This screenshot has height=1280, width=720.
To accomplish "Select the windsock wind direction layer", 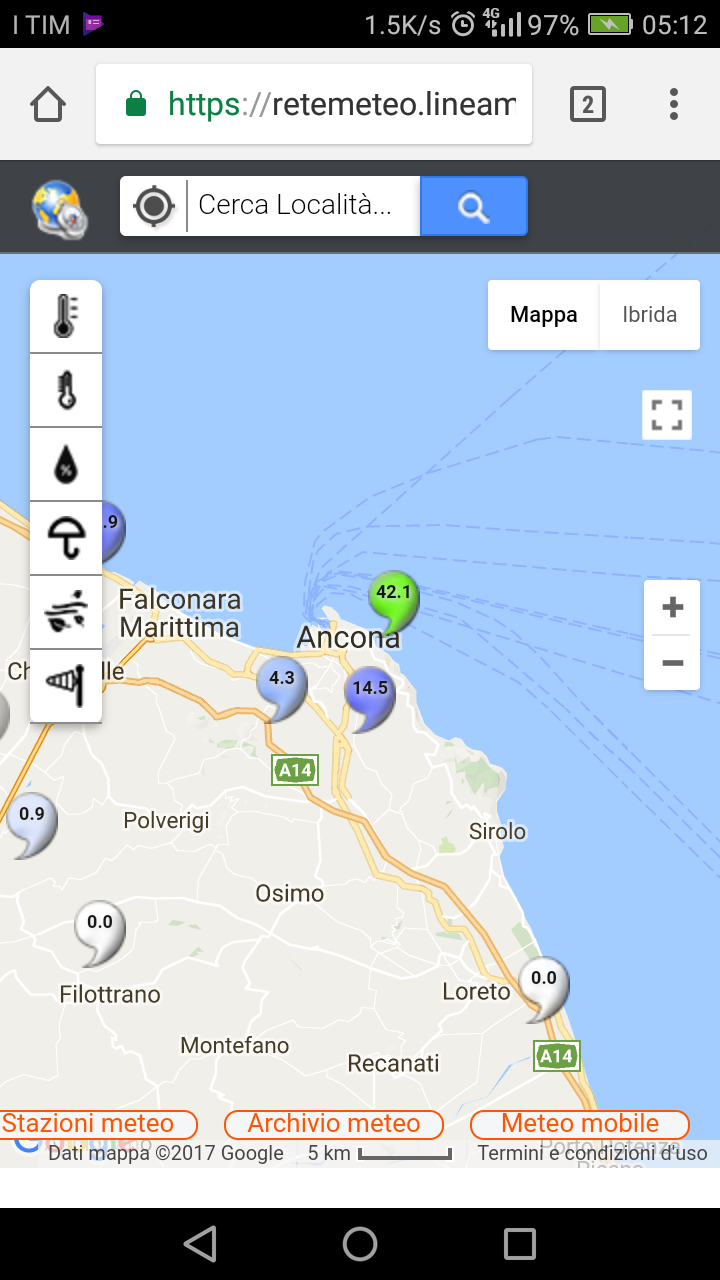I will coord(66,685).
